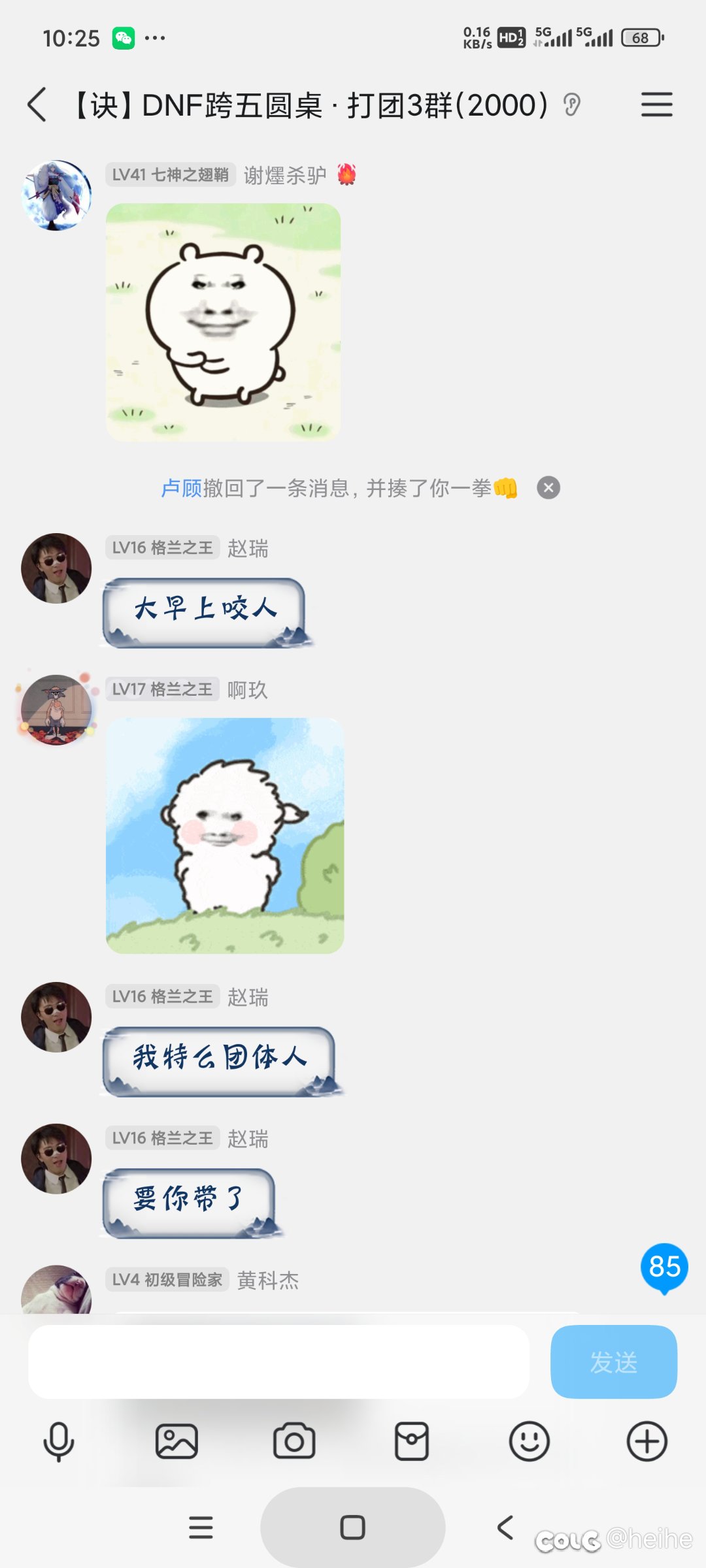The width and height of the screenshot is (706, 1568).
Task: Open the group chat menu
Action: (656, 105)
